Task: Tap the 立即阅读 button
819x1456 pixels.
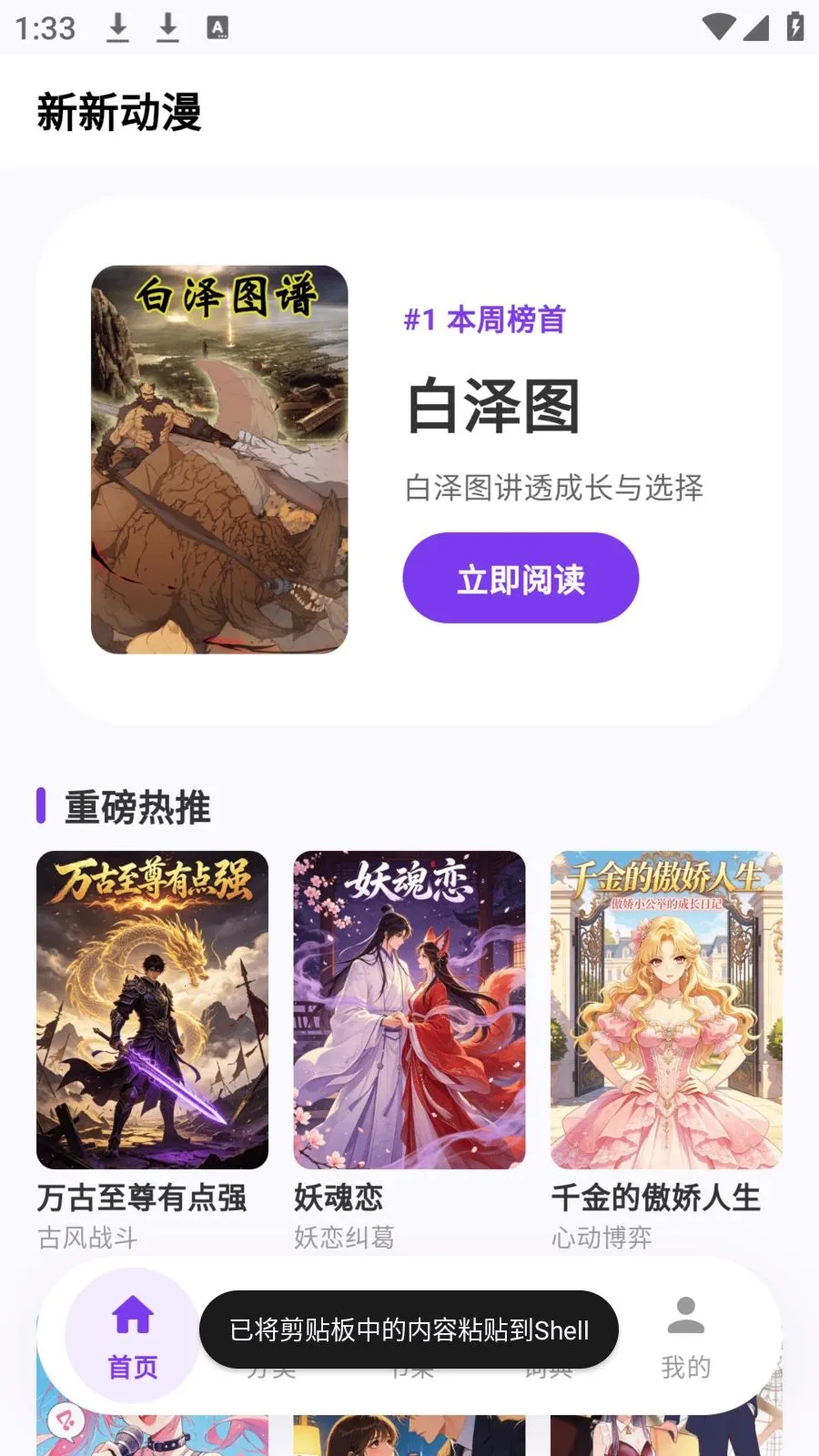Action: click(521, 579)
